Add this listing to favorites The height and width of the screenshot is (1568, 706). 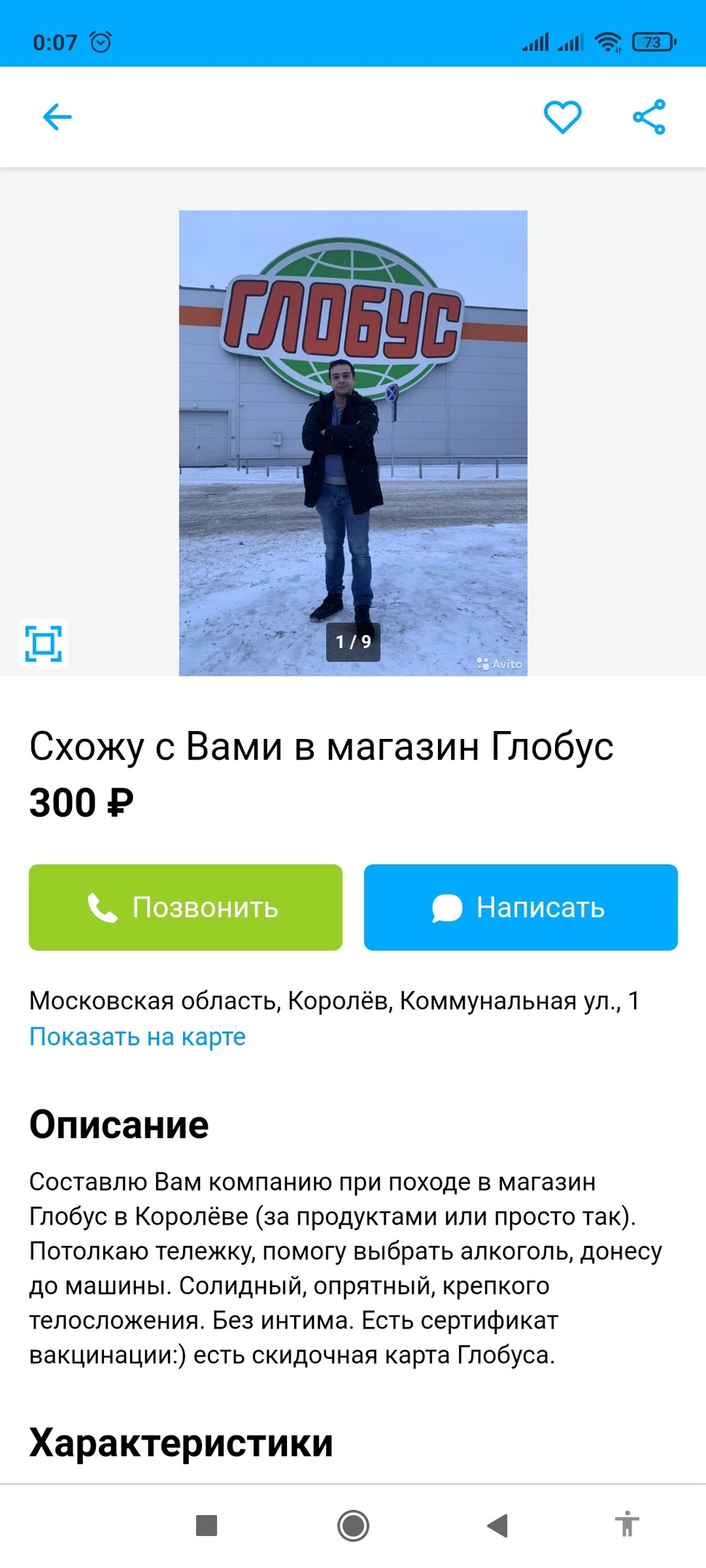point(563,117)
